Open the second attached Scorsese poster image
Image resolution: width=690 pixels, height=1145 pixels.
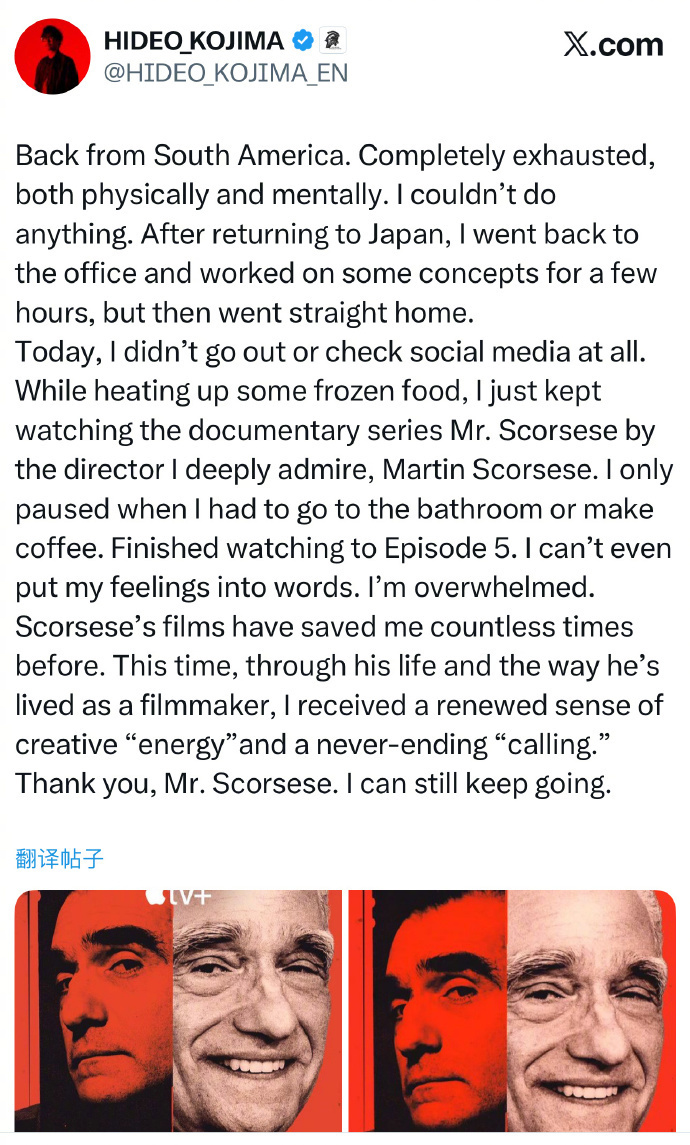point(511,1010)
